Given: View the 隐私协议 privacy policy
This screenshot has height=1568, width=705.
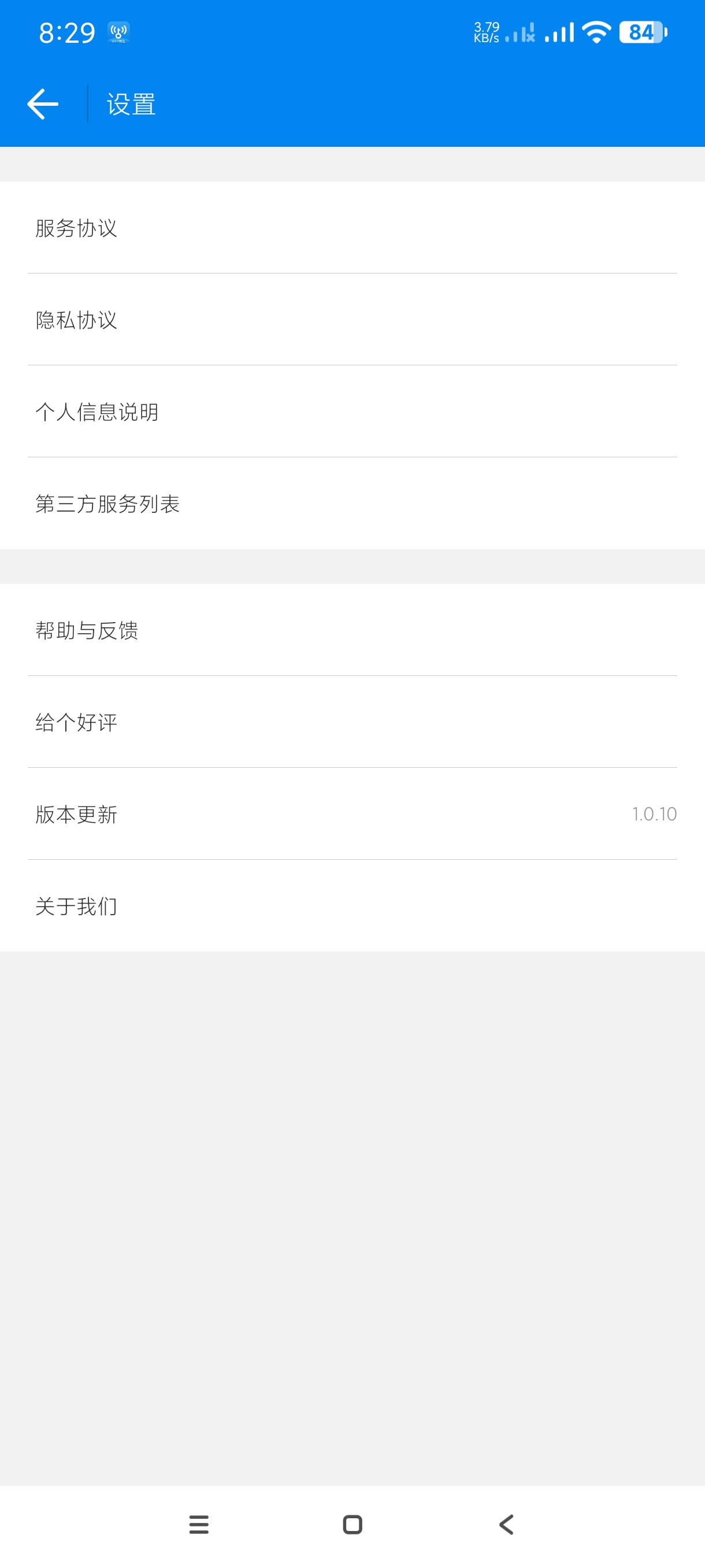Looking at the screenshot, I should point(351,320).
